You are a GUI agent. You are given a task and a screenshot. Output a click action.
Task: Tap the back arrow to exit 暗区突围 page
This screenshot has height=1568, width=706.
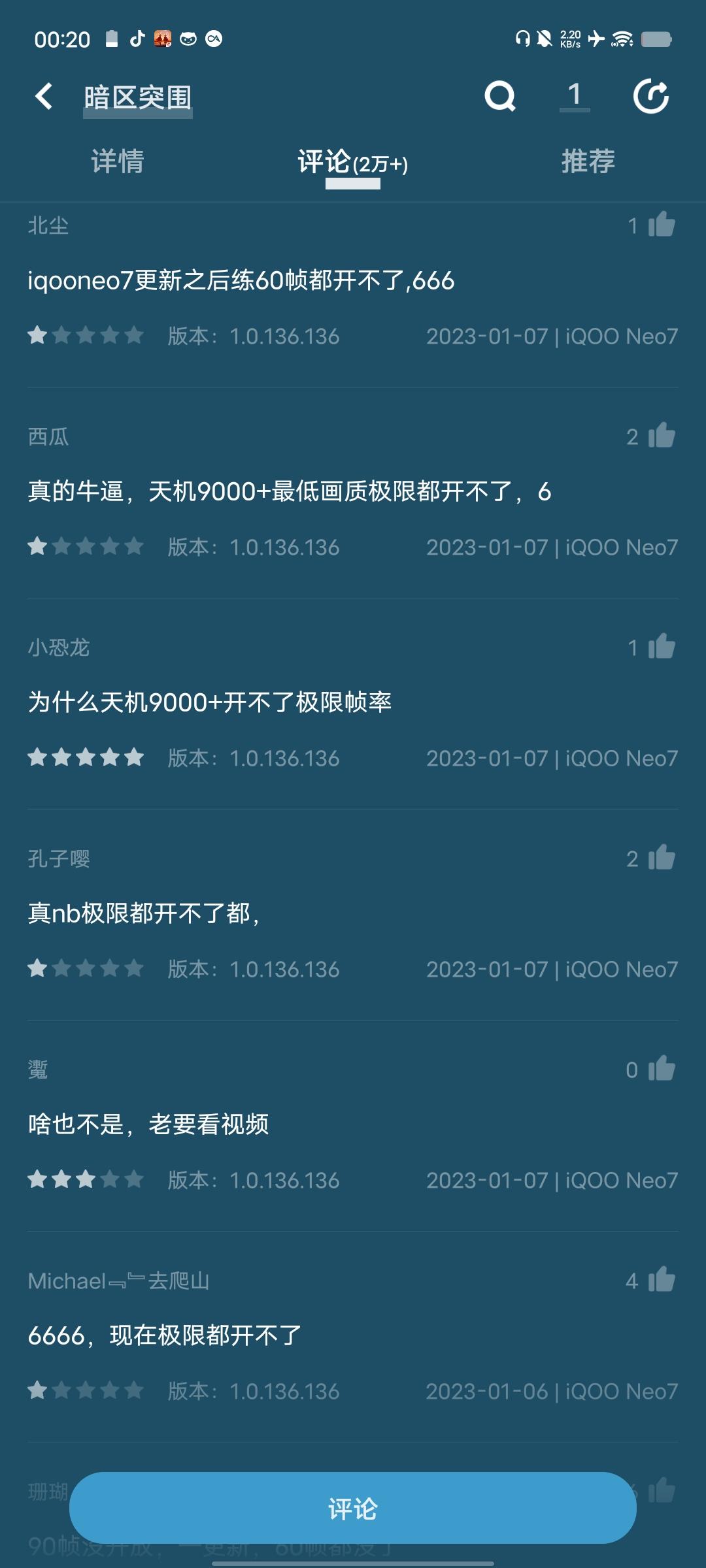(43, 95)
